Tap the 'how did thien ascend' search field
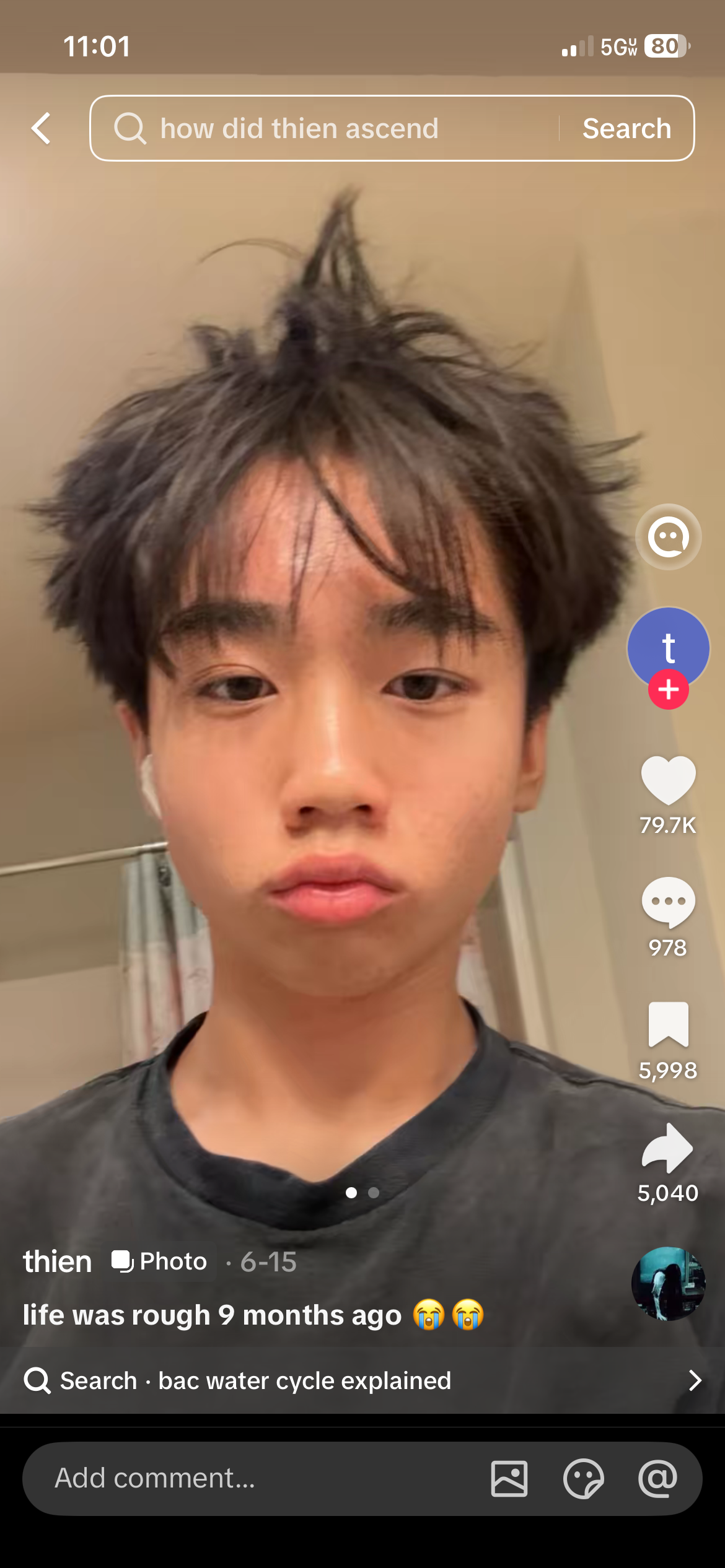 coord(325,128)
